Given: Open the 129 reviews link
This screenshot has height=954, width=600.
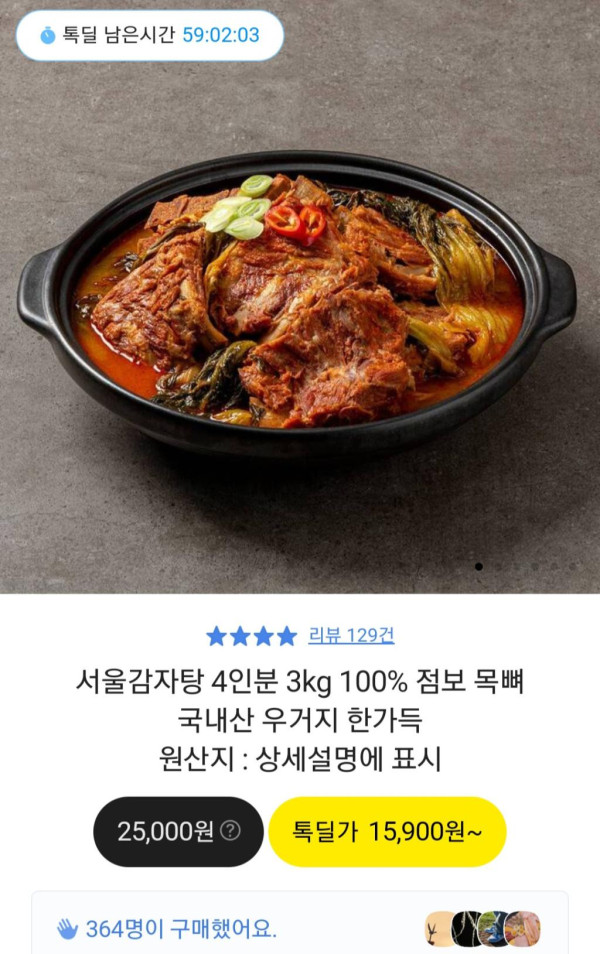Looking at the screenshot, I should 351,636.
